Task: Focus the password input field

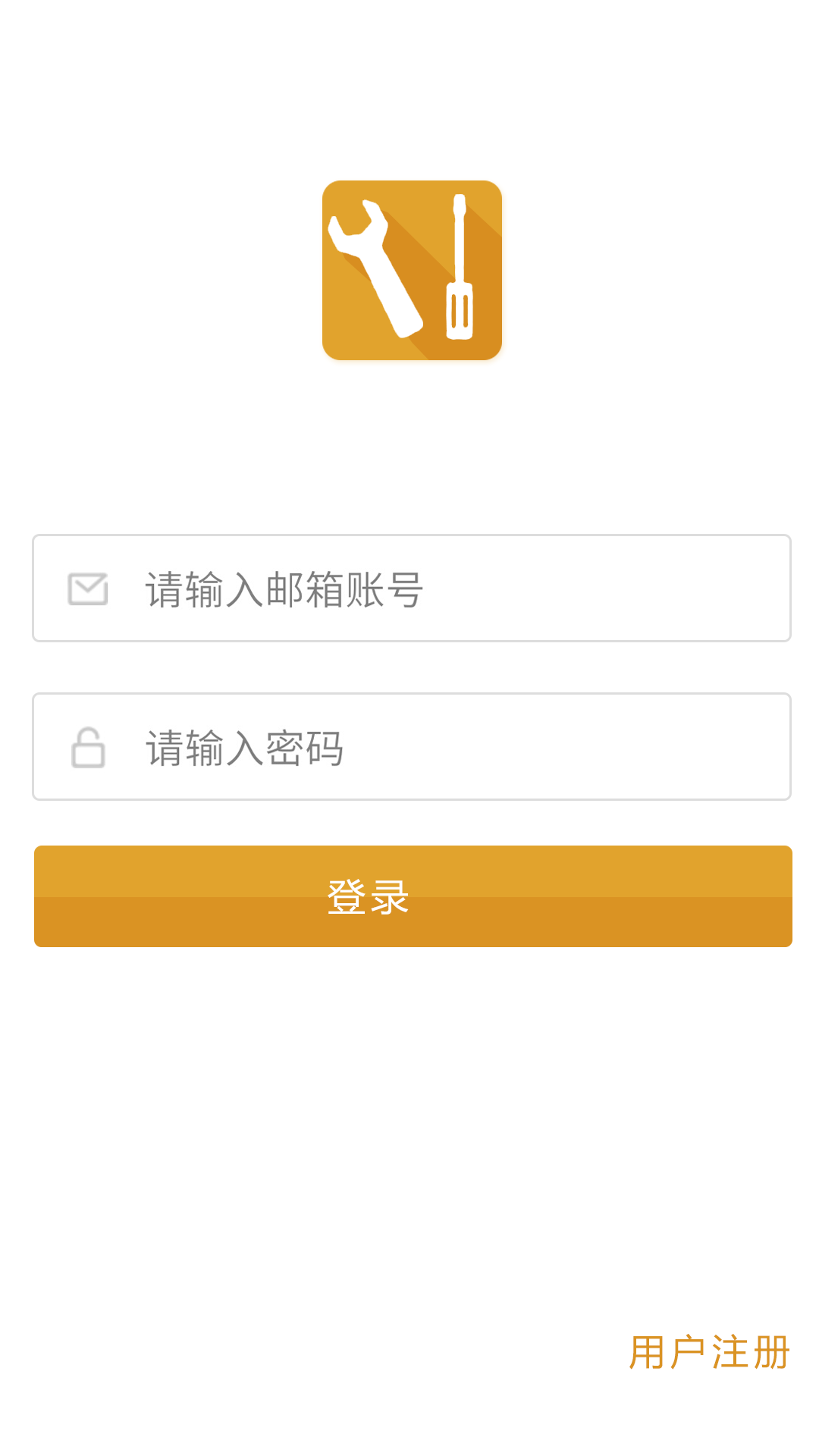Action: click(x=411, y=747)
